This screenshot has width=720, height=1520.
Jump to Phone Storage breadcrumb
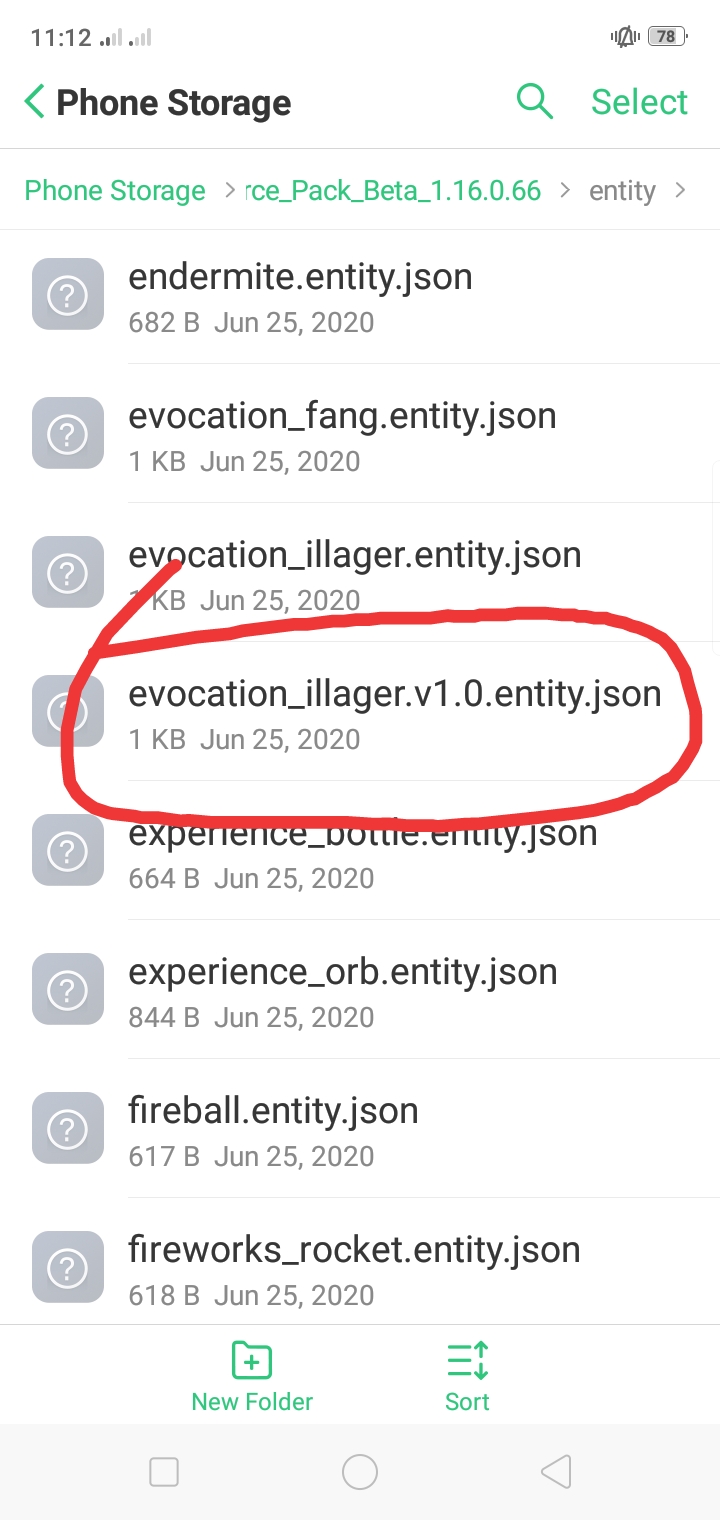point(115,191)
